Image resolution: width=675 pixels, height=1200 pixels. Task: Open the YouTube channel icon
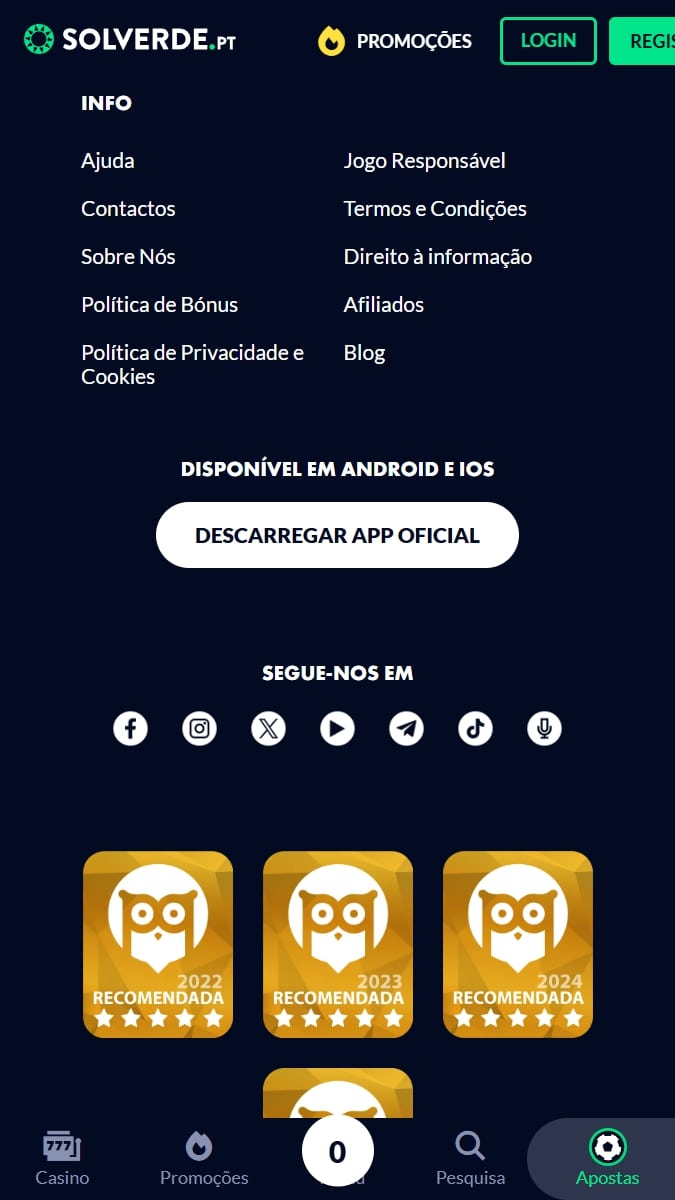click(337, 728)
